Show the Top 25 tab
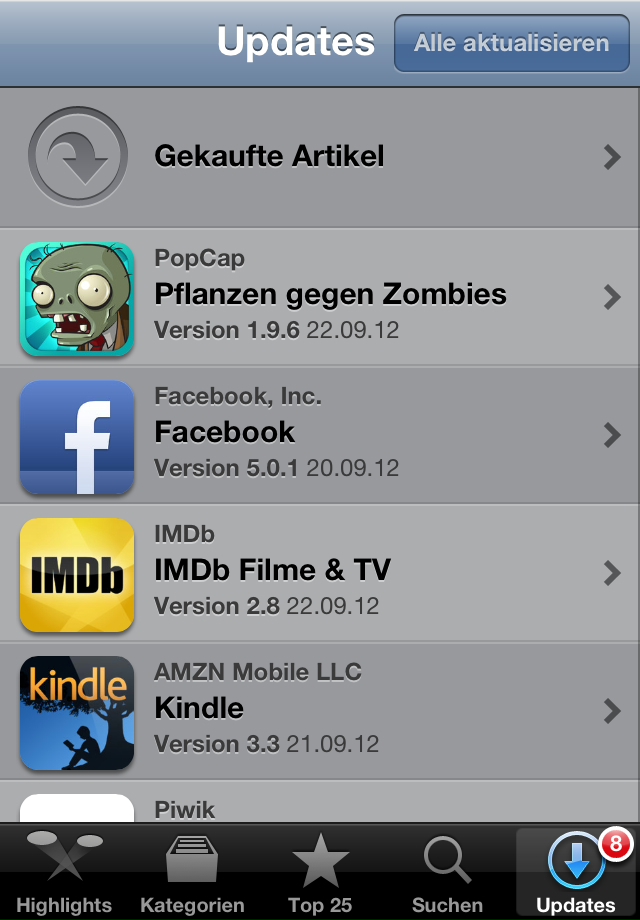Screen dimensions: 640x920 [x=320, y=872]
